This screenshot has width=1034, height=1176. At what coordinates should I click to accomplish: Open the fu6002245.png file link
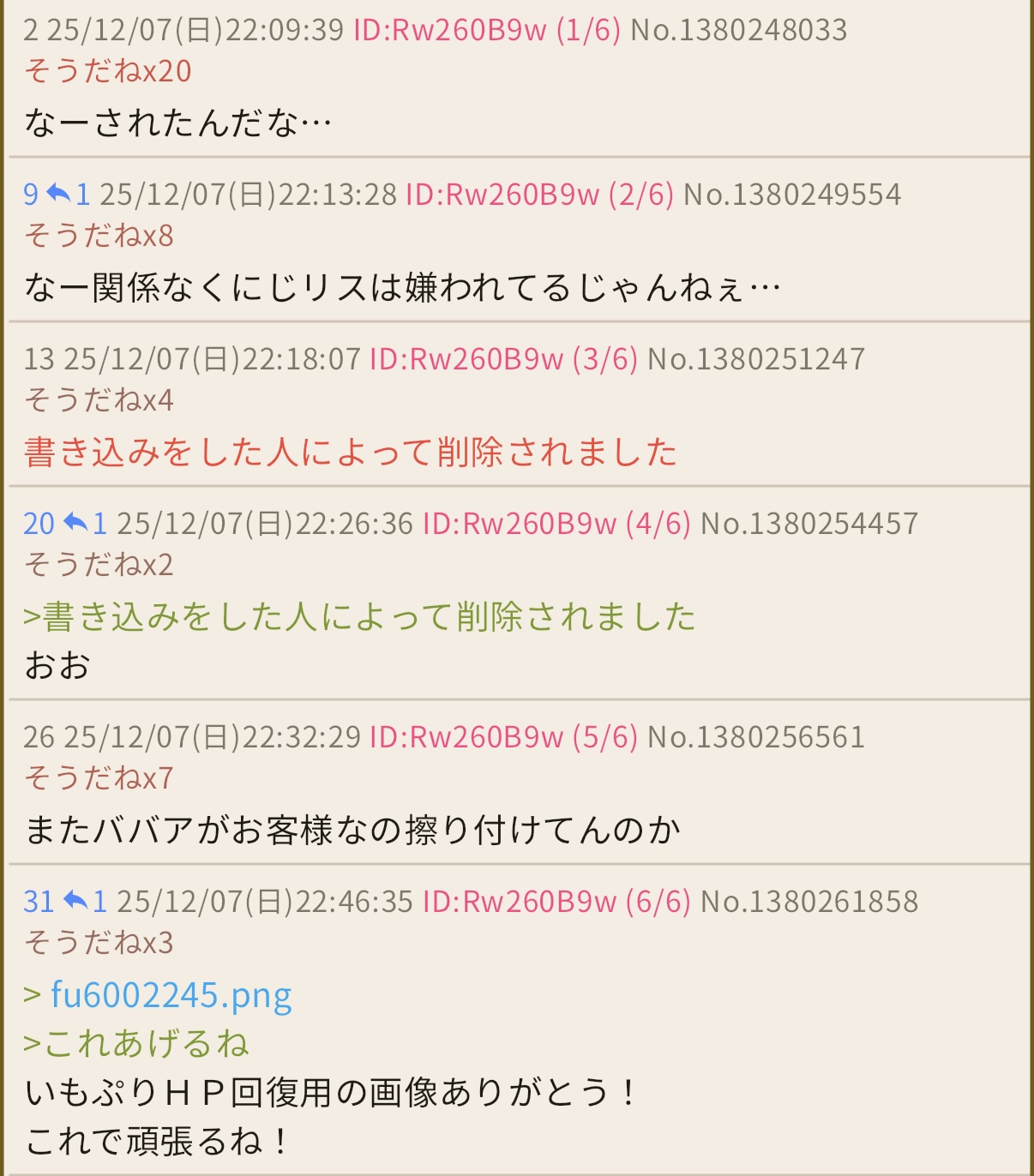[x=171, y=995]
